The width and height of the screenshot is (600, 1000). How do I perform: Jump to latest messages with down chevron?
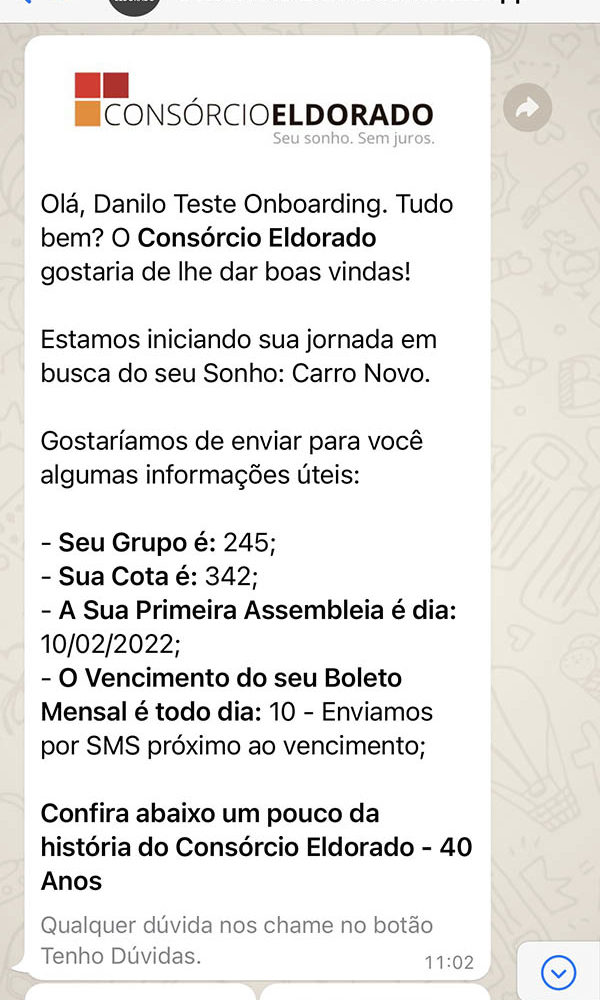(559, 973)
